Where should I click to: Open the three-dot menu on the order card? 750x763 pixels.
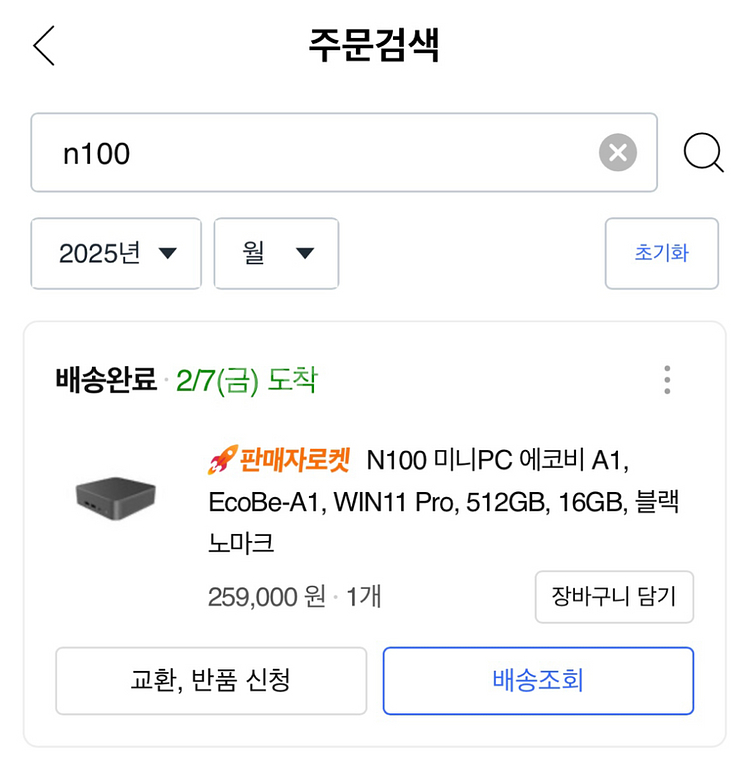(x=667, y=380)
